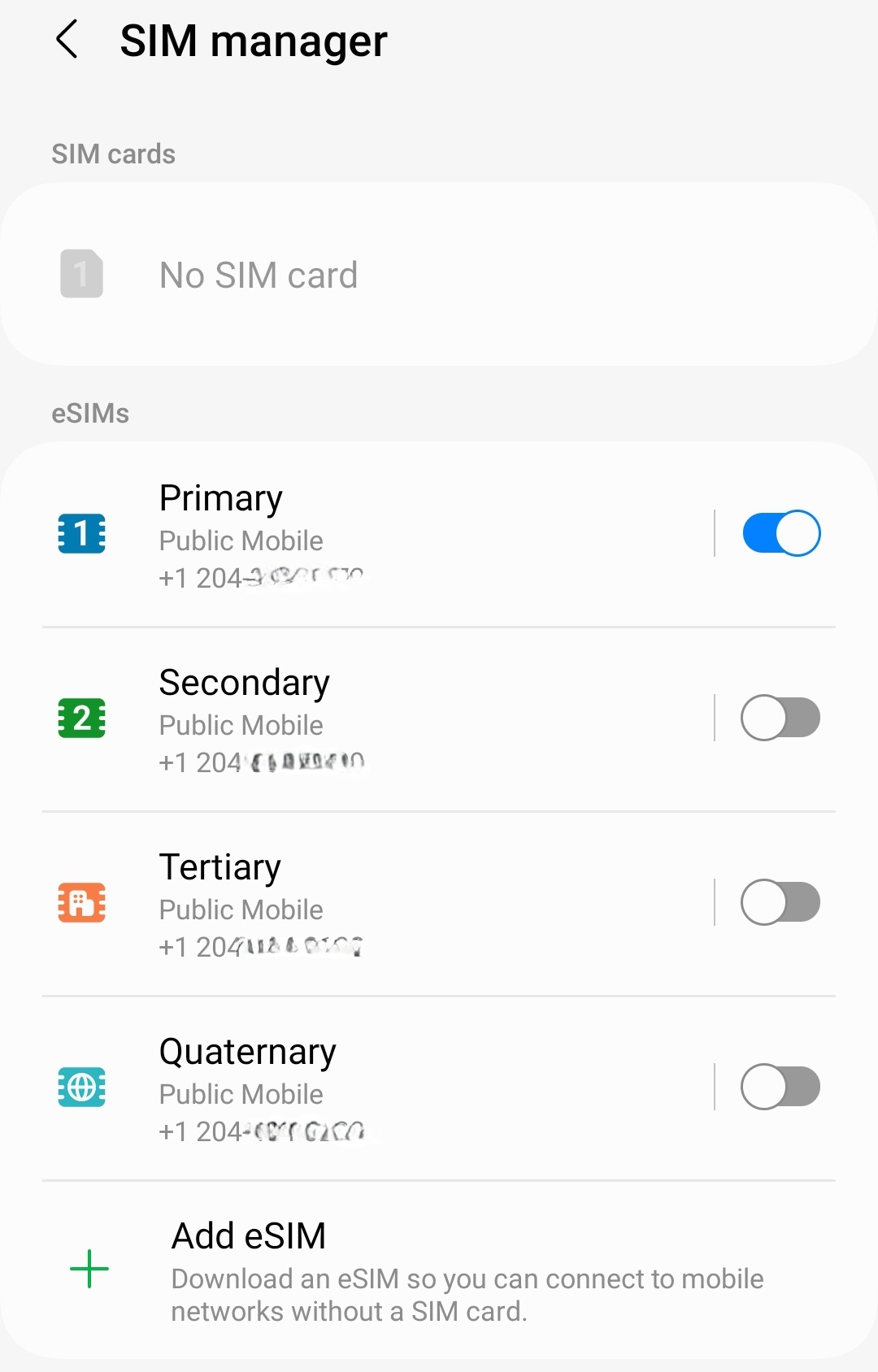The image size is (878, 1372).
Task: Enable the Quaternary eSIM switch
Action: click(780, 1086)
